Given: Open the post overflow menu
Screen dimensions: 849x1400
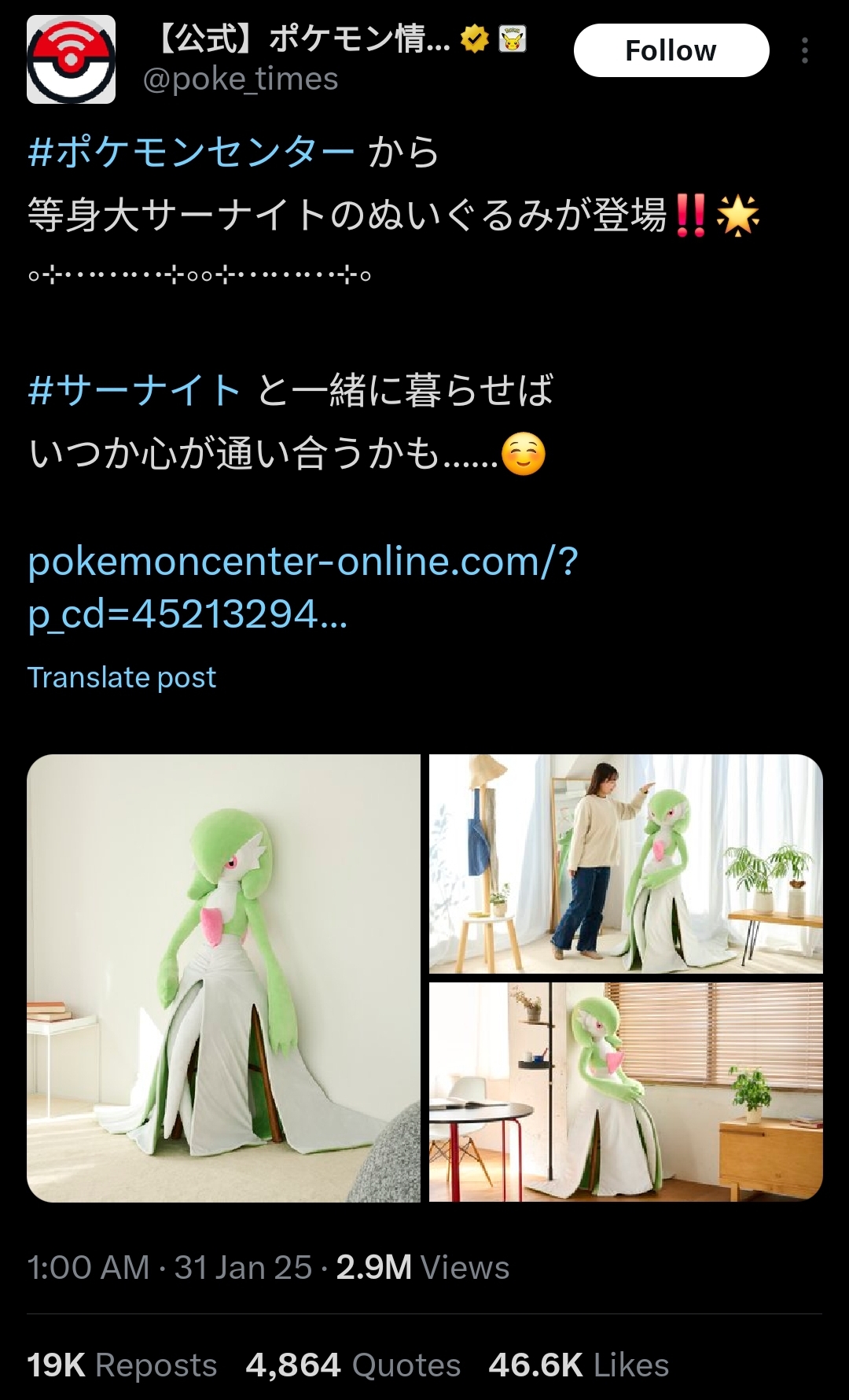Looking at the screenshot, I should [x=804, y=50].
